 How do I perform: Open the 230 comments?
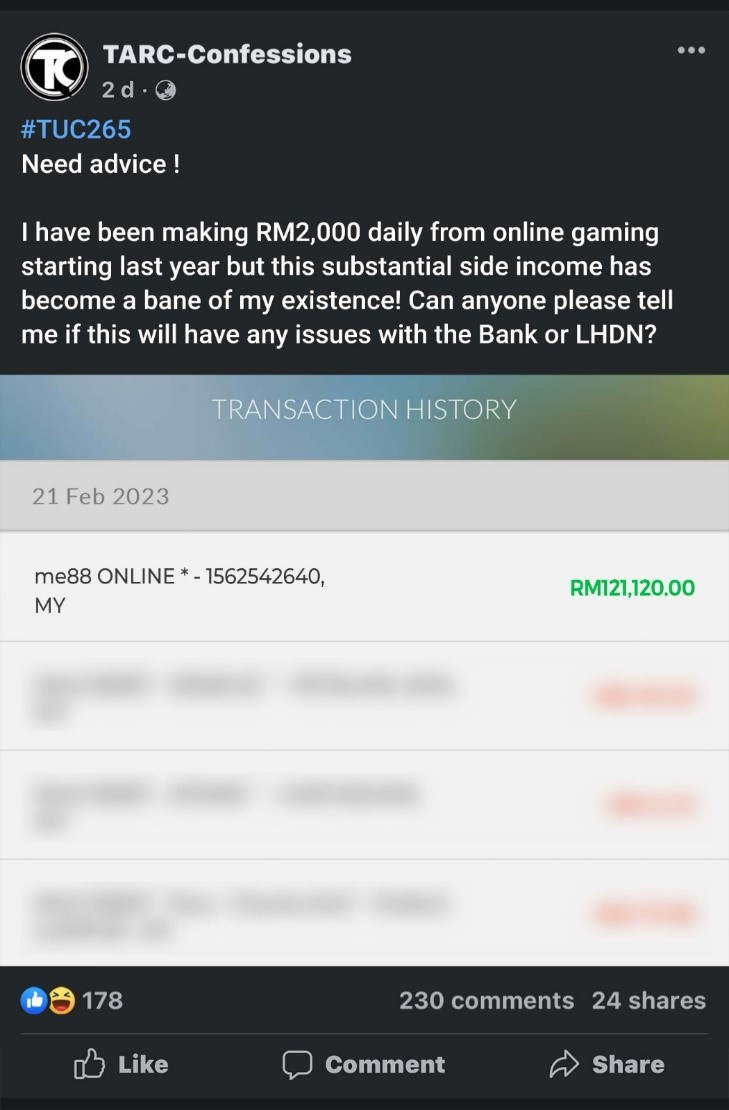(486, 1000)
